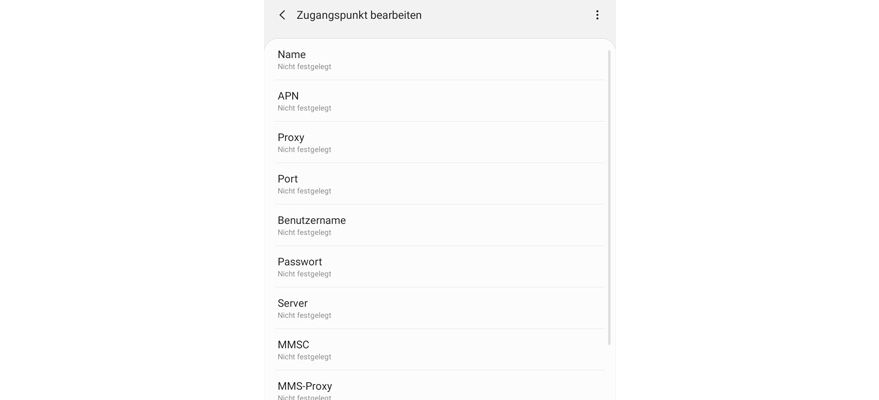
Task: Open the three-dot overflow menu
Action: click(597, 15)
